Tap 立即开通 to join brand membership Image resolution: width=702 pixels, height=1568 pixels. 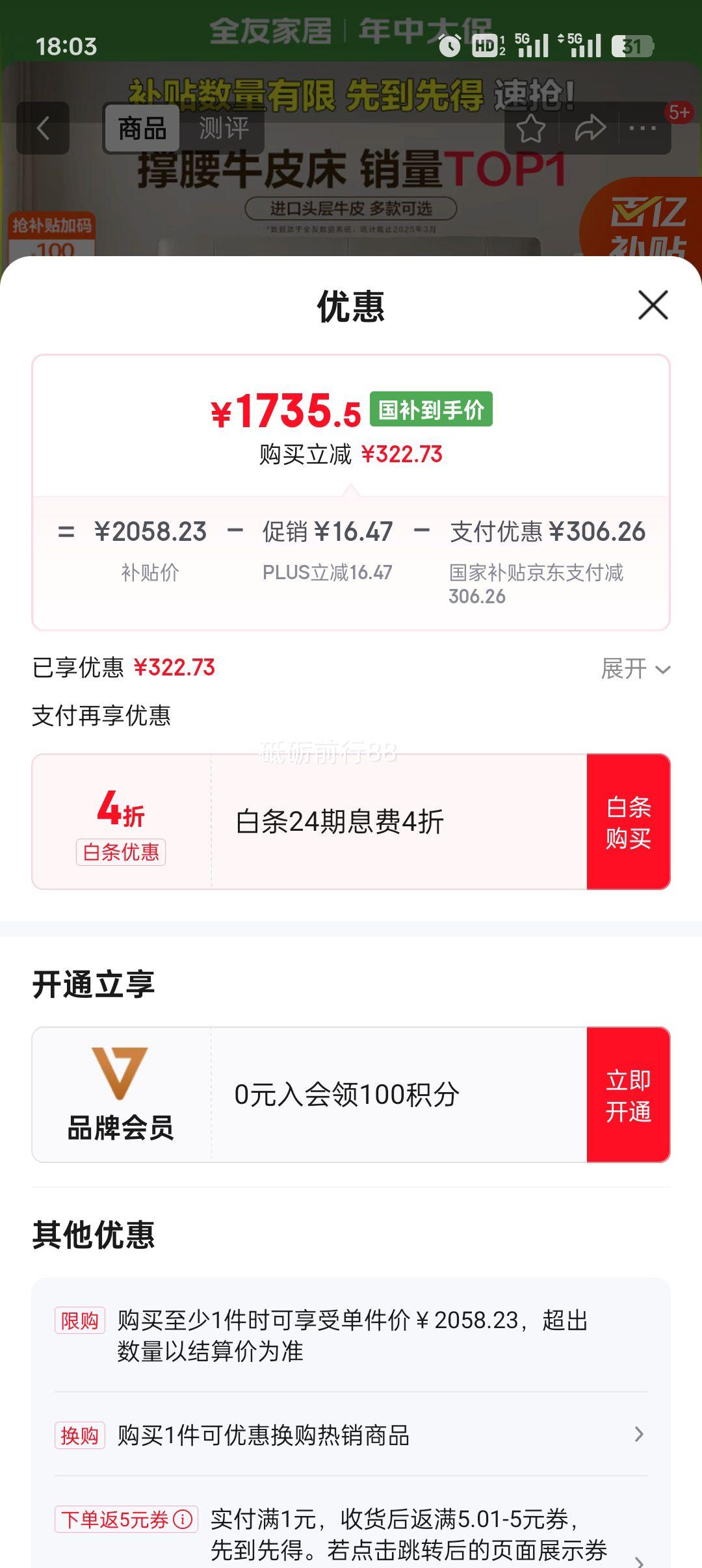629,1095
